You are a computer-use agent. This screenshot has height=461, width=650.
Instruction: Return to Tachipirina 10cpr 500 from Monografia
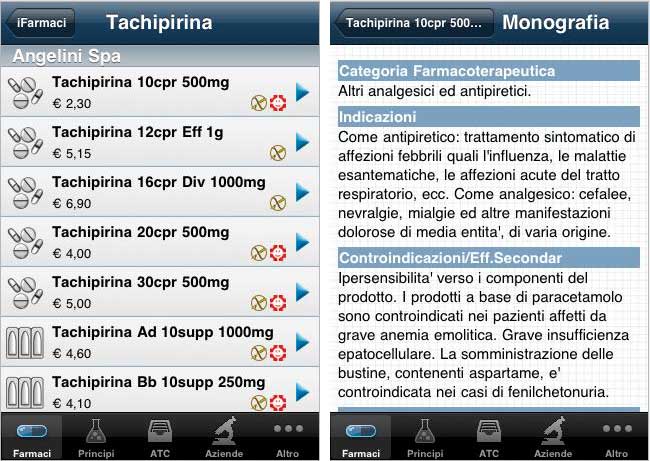pos(413,23)
